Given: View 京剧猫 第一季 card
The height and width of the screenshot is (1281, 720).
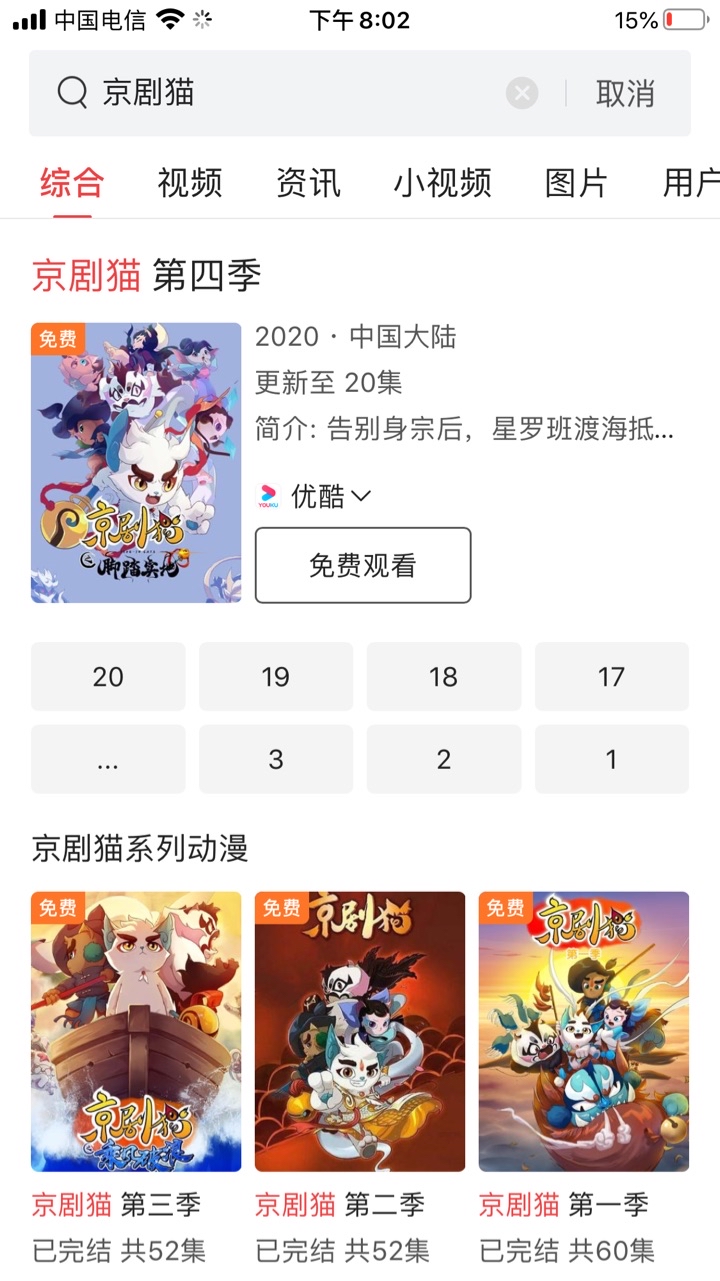Looking at the screenshot, I should pyautogui.click(x=584, y=1031).
